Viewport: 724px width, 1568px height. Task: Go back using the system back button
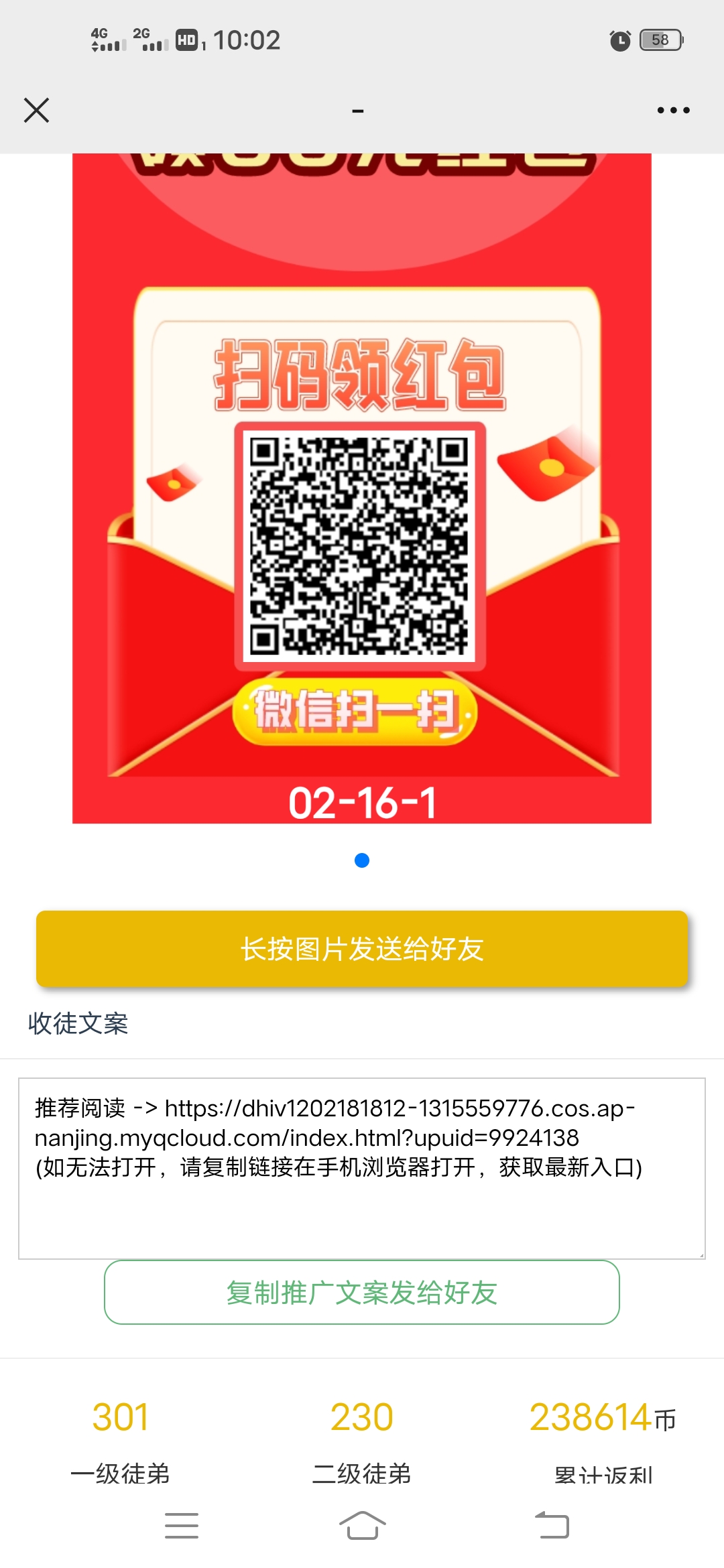(x=552, y=1526)
